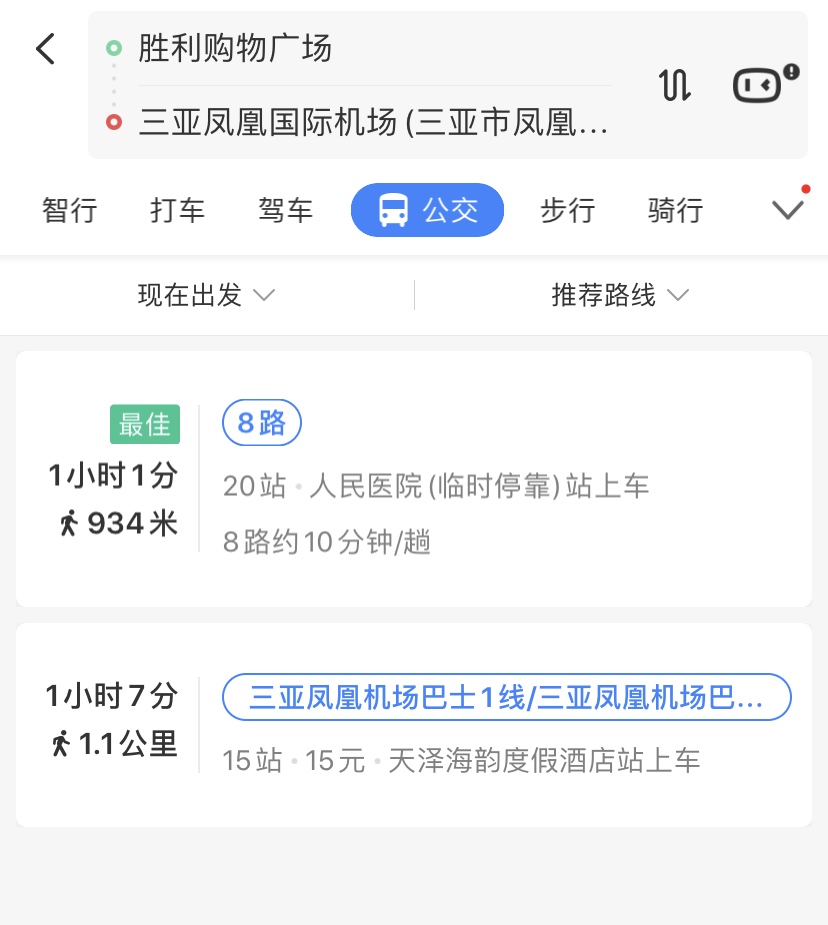Screen dimensions: 828x925
Task: Switch to the 智行 tab
Action: coord(70,210)
